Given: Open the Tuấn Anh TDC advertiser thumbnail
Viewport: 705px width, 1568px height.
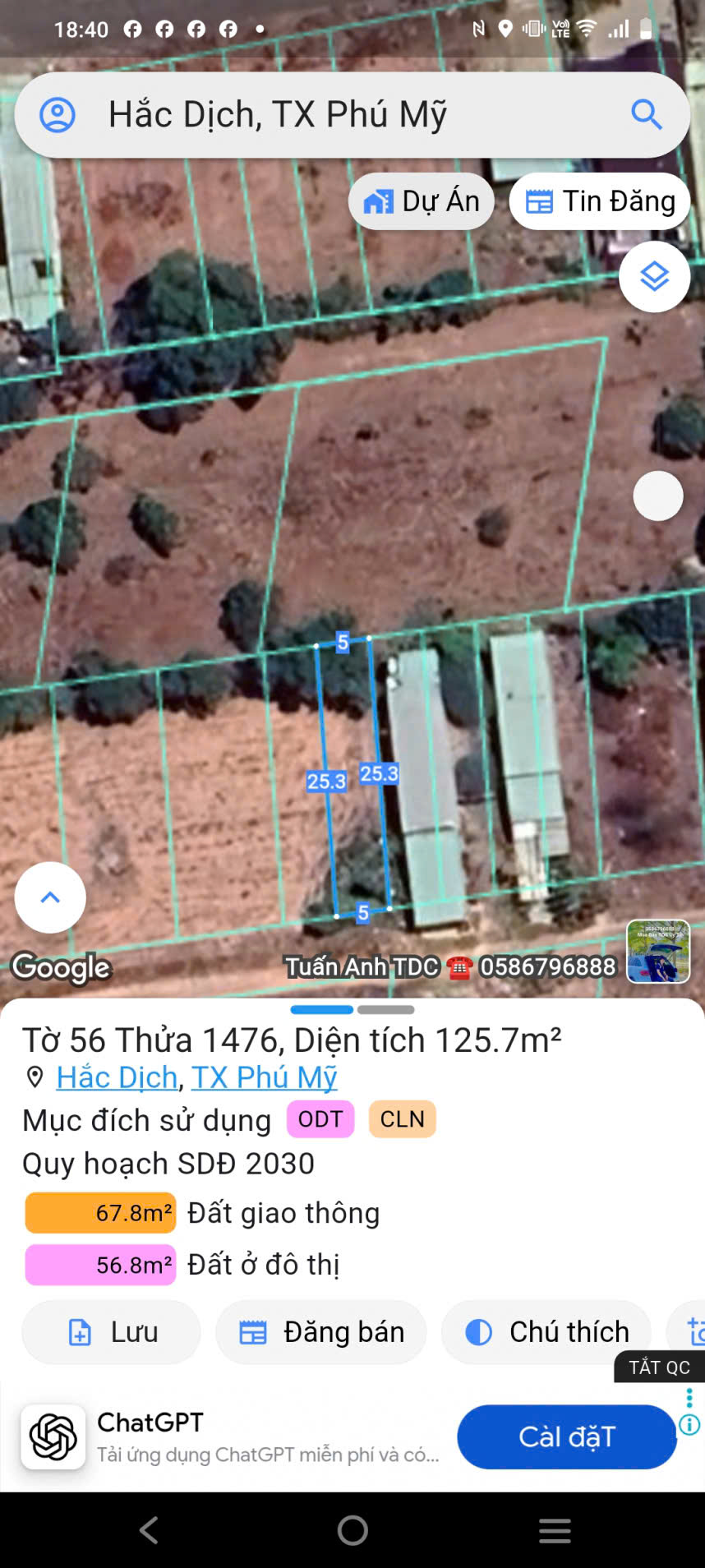Looking at the screenshot, I should point(658,952).
